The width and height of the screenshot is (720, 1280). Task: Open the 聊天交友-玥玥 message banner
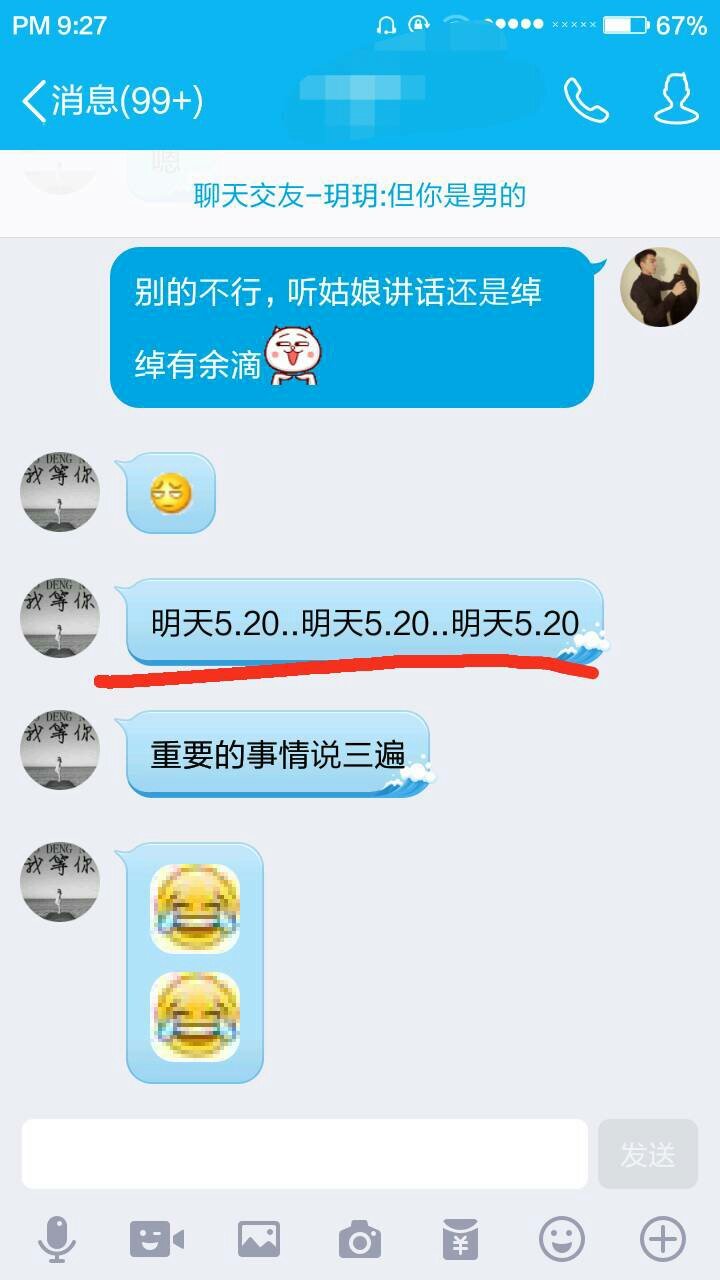pos(360,195)
